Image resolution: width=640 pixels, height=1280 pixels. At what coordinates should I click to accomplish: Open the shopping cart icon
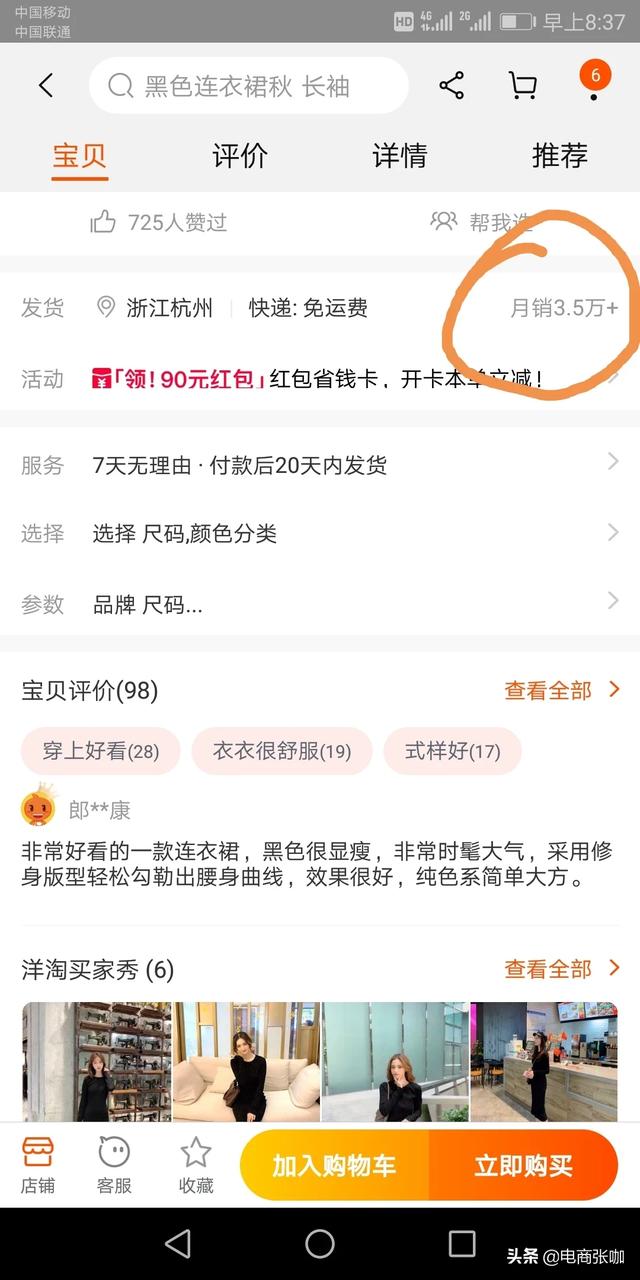click(x=522, y=86)
